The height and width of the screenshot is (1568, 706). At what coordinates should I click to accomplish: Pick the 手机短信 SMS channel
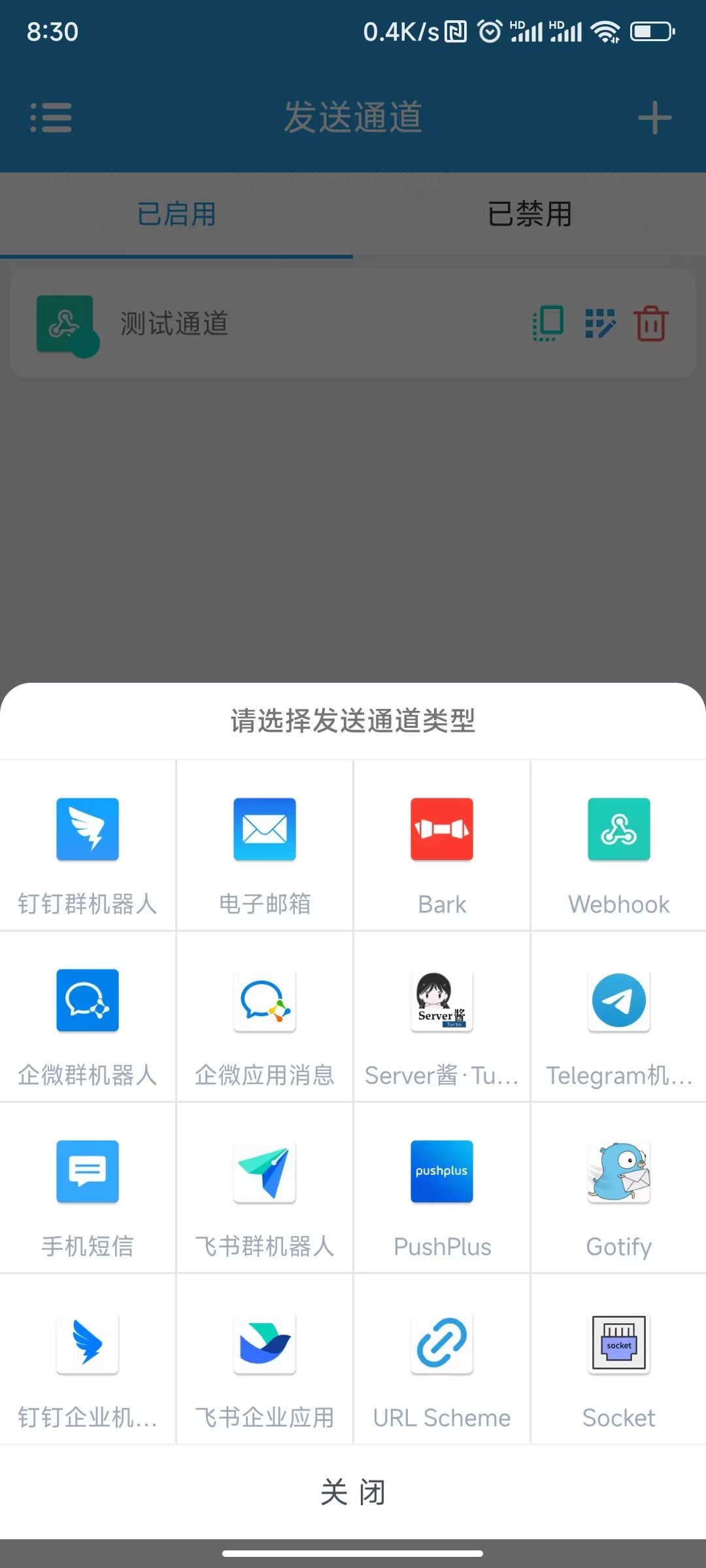tap(87, 1189)
